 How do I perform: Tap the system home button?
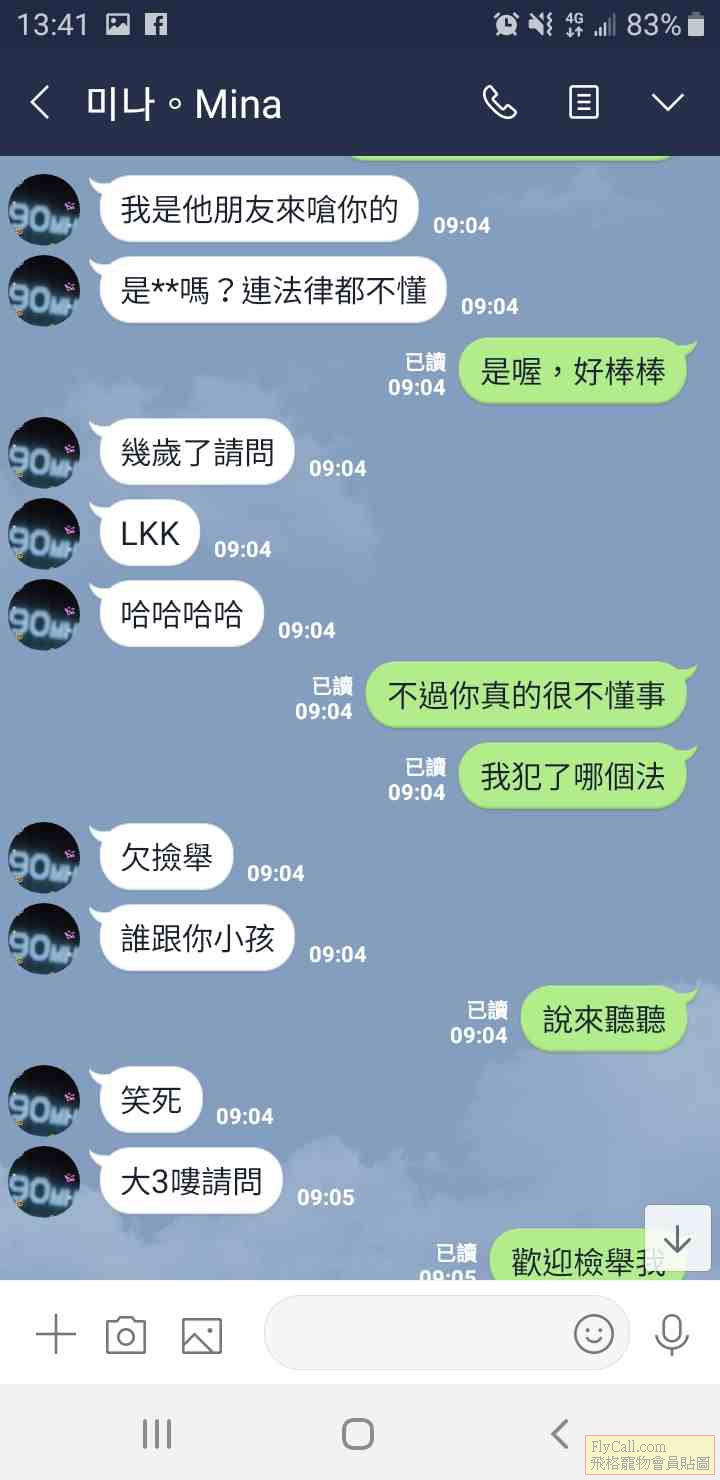(x=358, y=1434)
